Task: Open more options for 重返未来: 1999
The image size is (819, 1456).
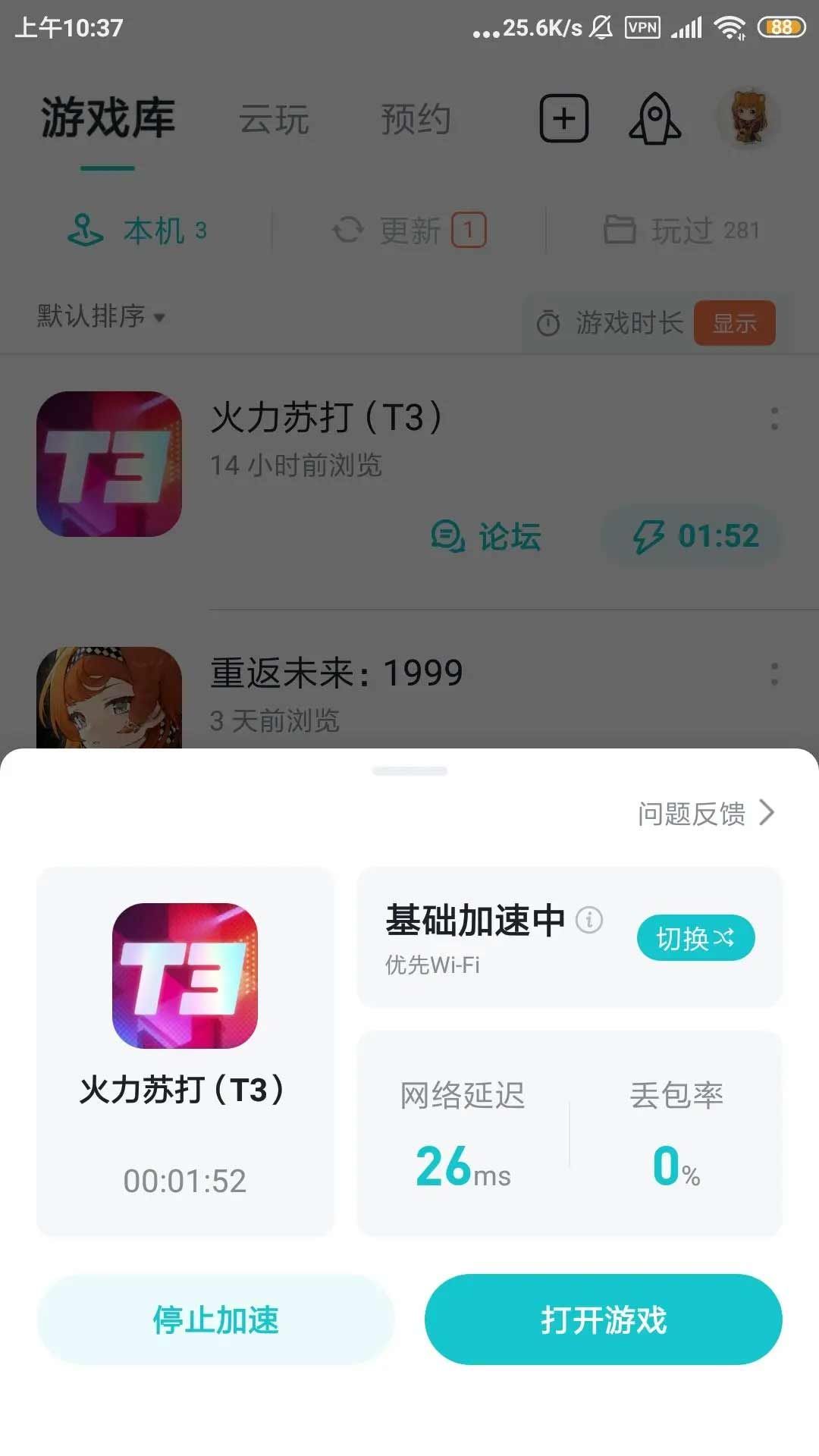Action: tap(774, 674)
